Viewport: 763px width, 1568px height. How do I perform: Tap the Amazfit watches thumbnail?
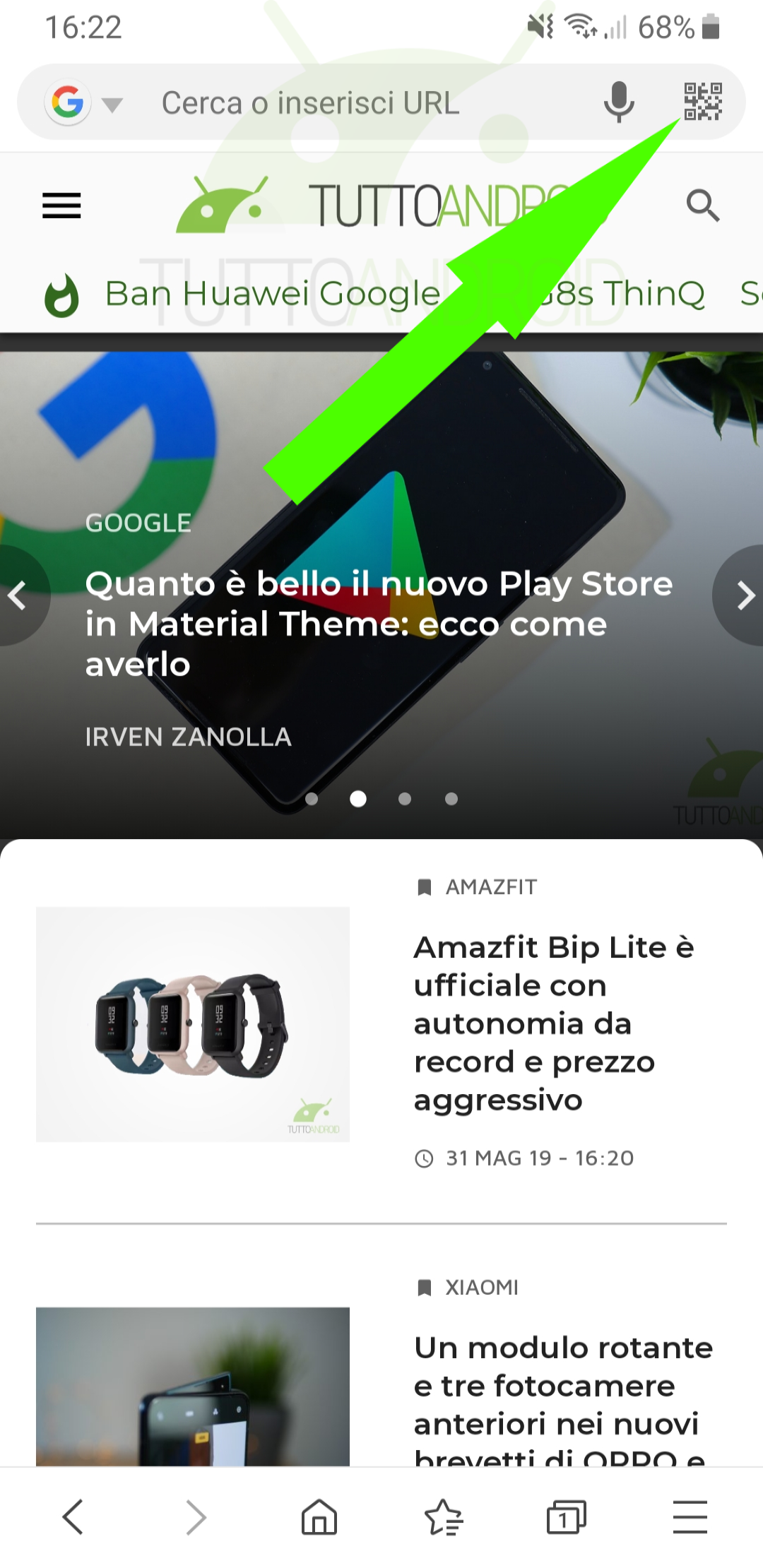click(x=193, y=1024)
